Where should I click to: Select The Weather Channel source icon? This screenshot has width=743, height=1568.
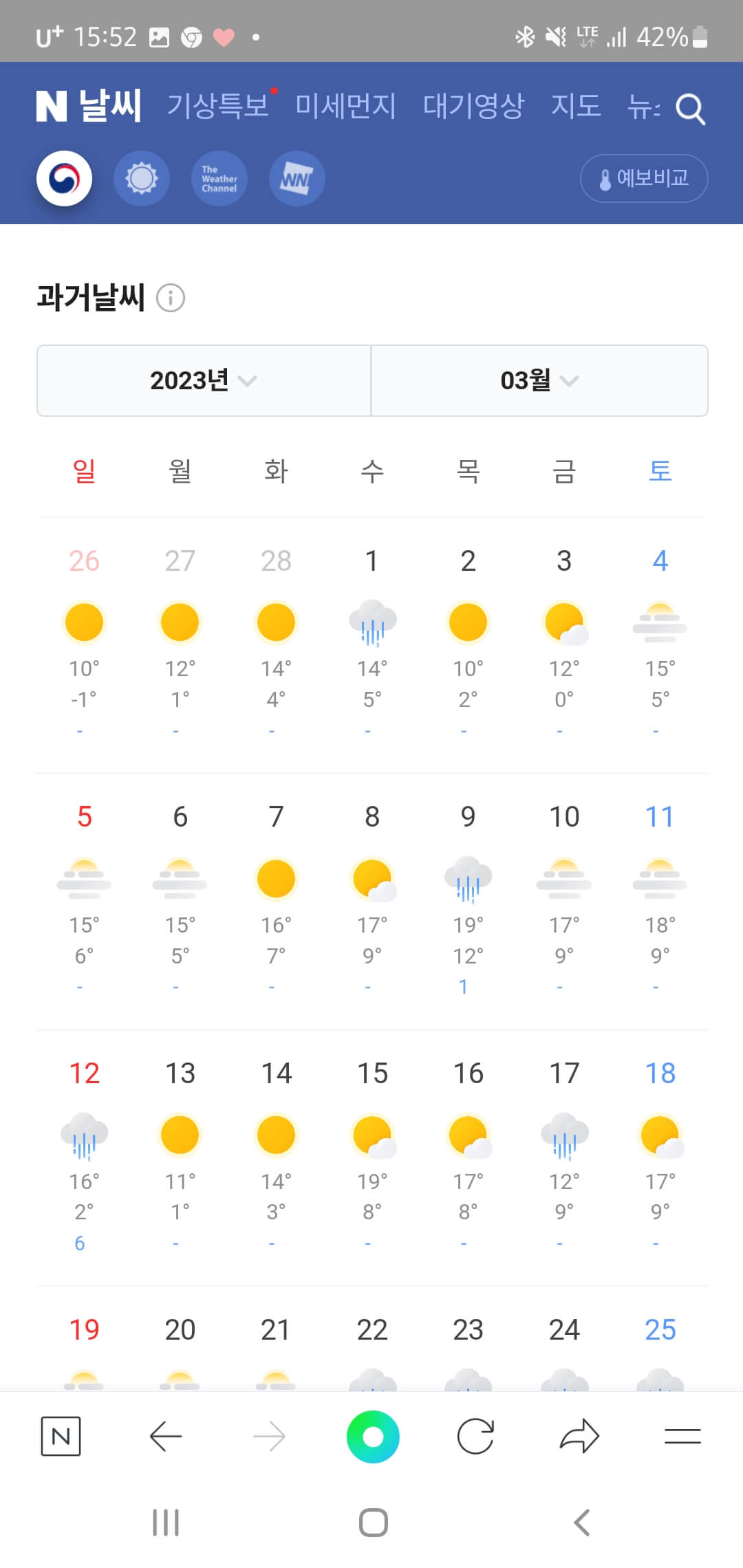tap(219, 178)
